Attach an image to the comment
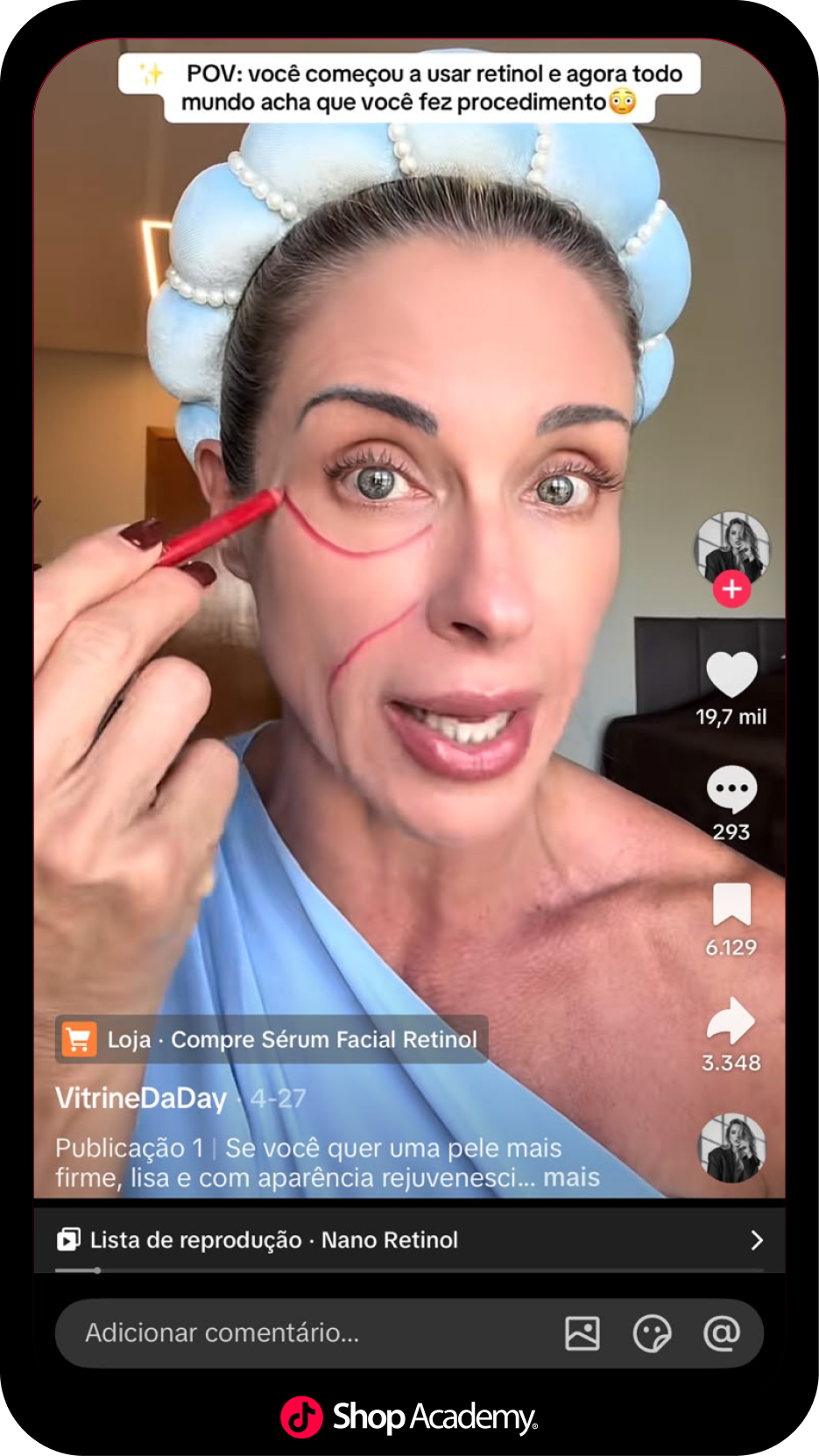 click(582, 1333)
